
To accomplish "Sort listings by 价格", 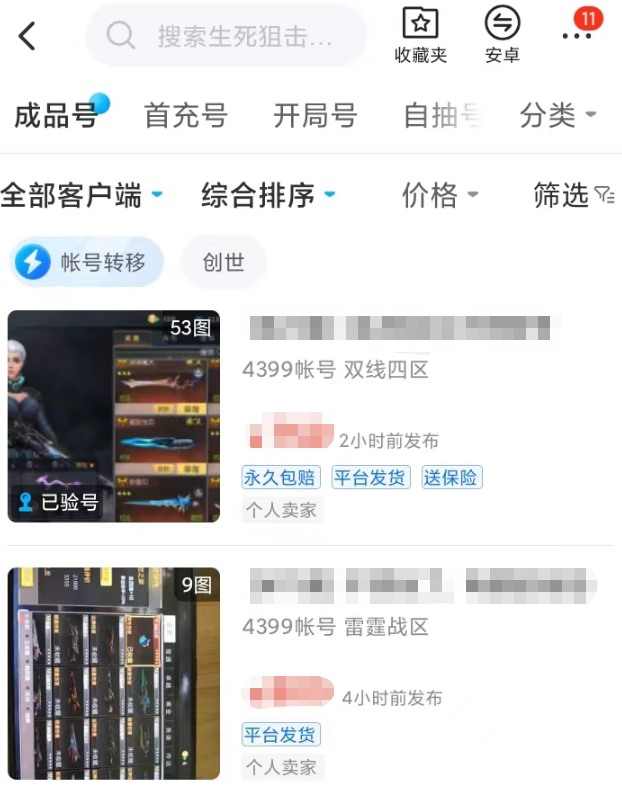I will 440,195.
